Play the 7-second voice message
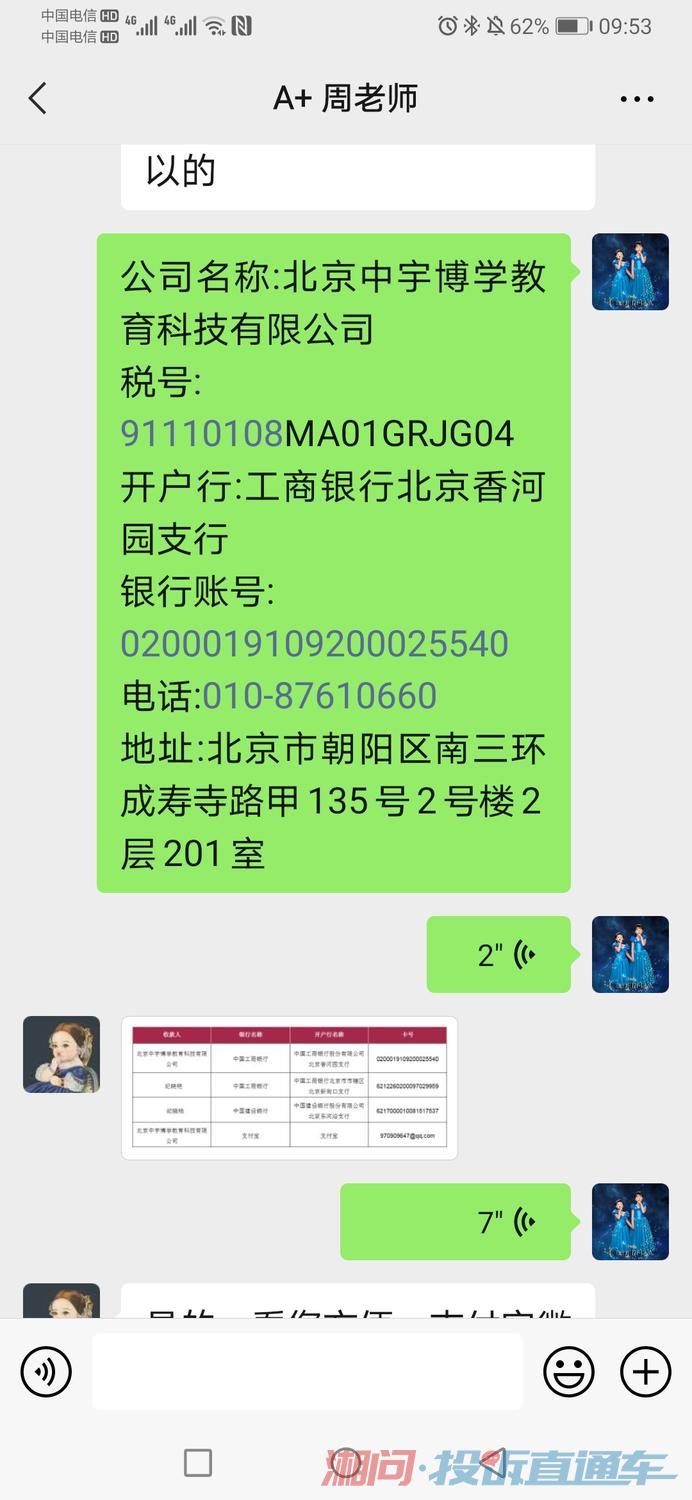The image size is (692, 1500). tap(456, 1222)
